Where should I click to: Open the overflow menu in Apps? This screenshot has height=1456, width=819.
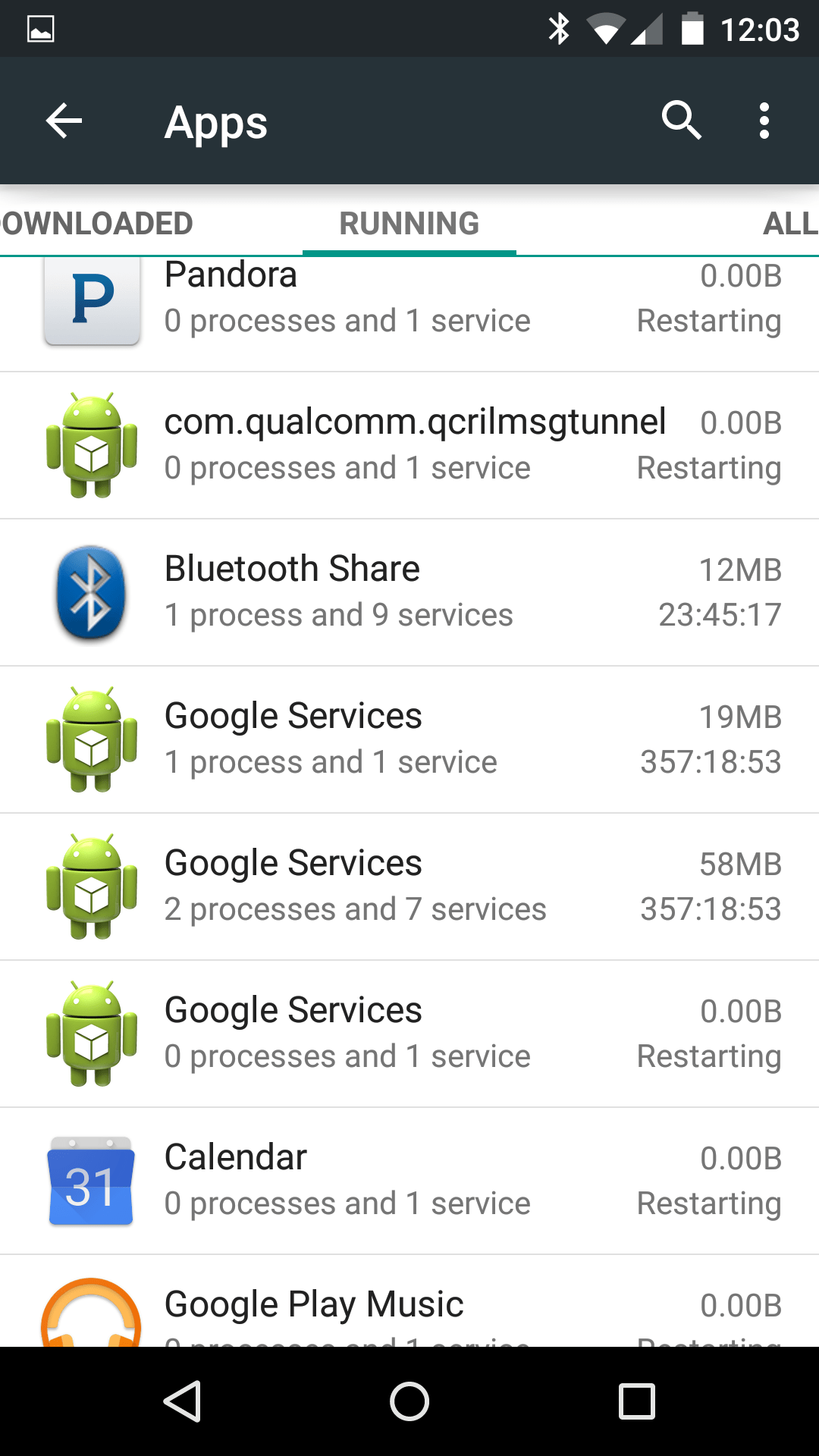pyautogui.click(x=764, y=121)
